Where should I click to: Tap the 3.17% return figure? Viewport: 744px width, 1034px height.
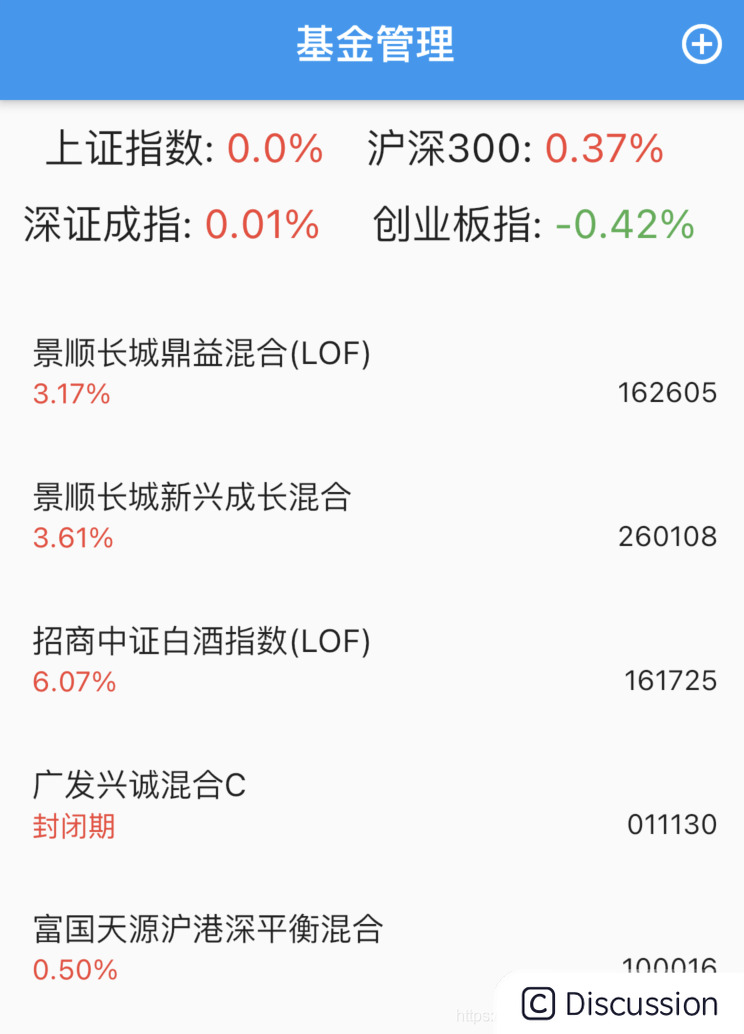70,395
